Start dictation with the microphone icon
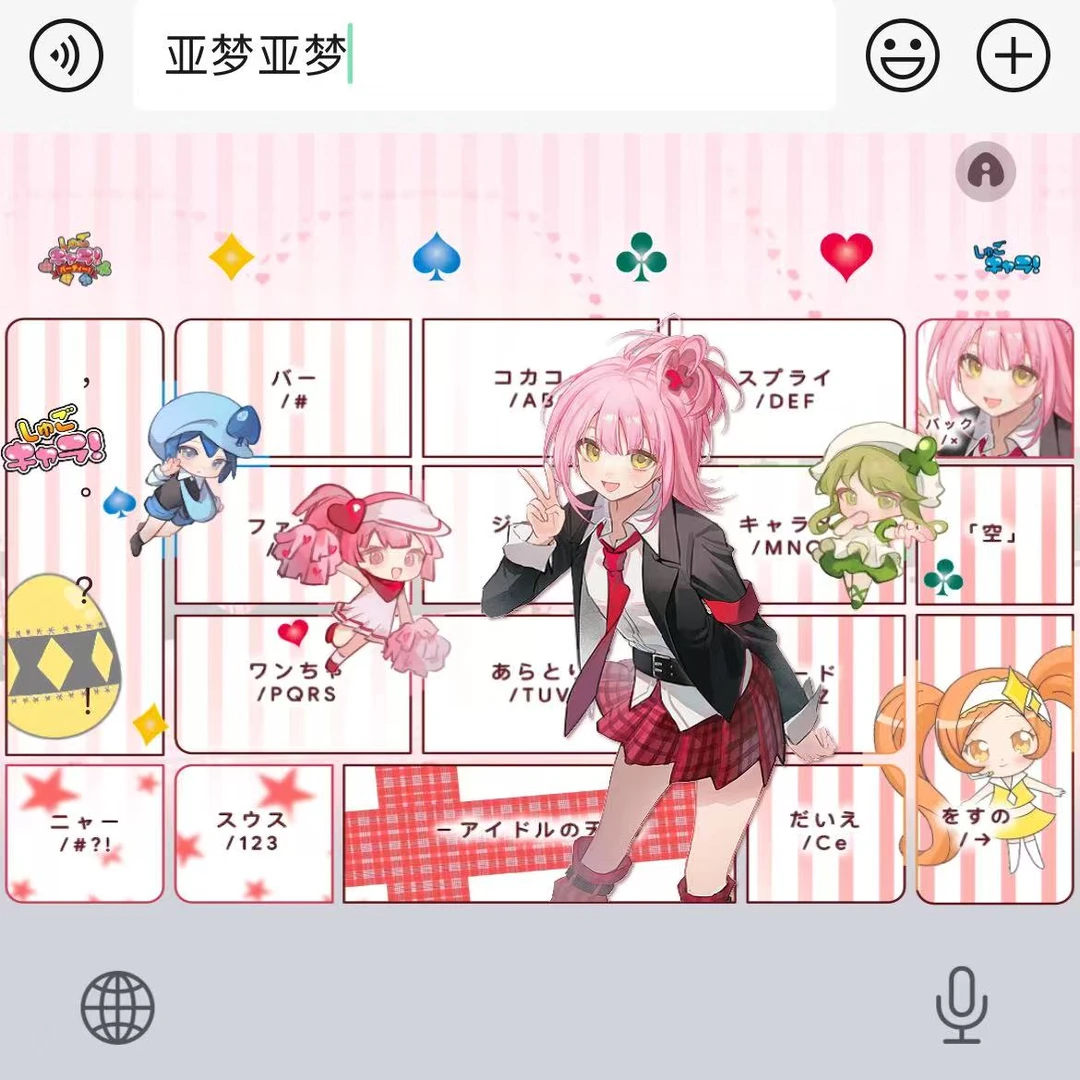This screenshot has height=1080, width=1080. pos(961,1005)
